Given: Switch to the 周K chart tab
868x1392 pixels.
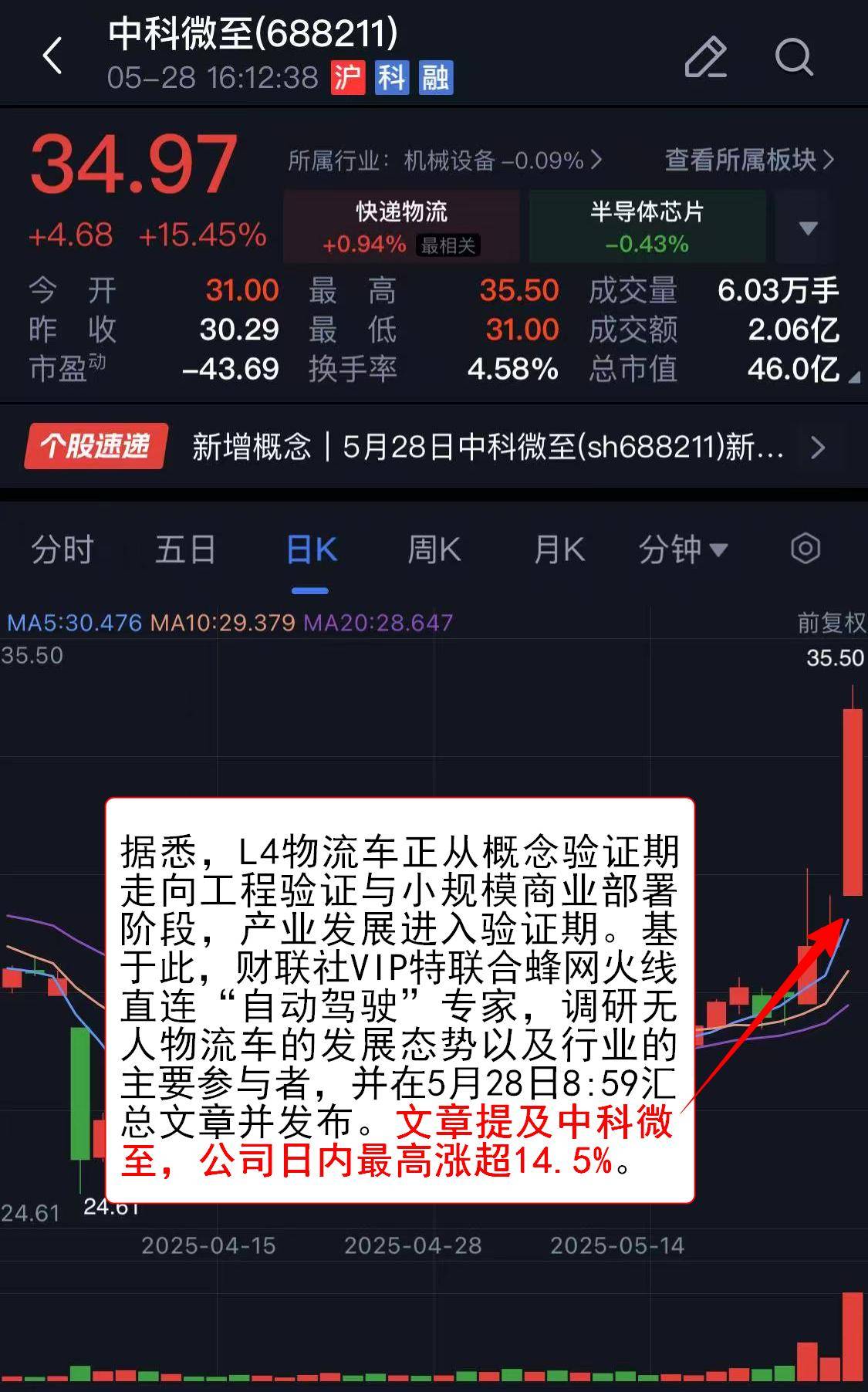Looking at the screenshot, I should tap(434, 550).
